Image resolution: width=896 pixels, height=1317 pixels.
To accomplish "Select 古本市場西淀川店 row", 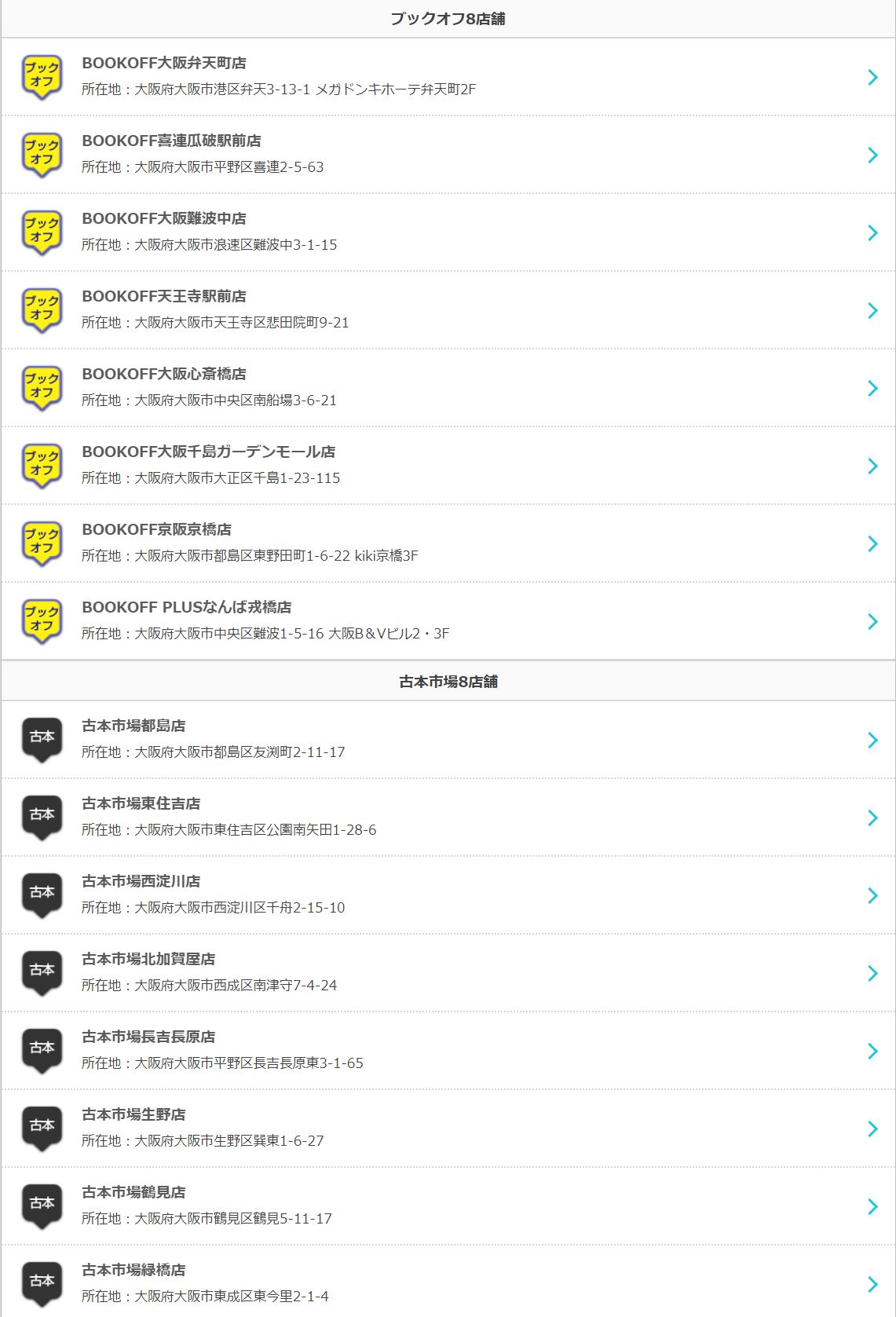I will pos(448,895).
